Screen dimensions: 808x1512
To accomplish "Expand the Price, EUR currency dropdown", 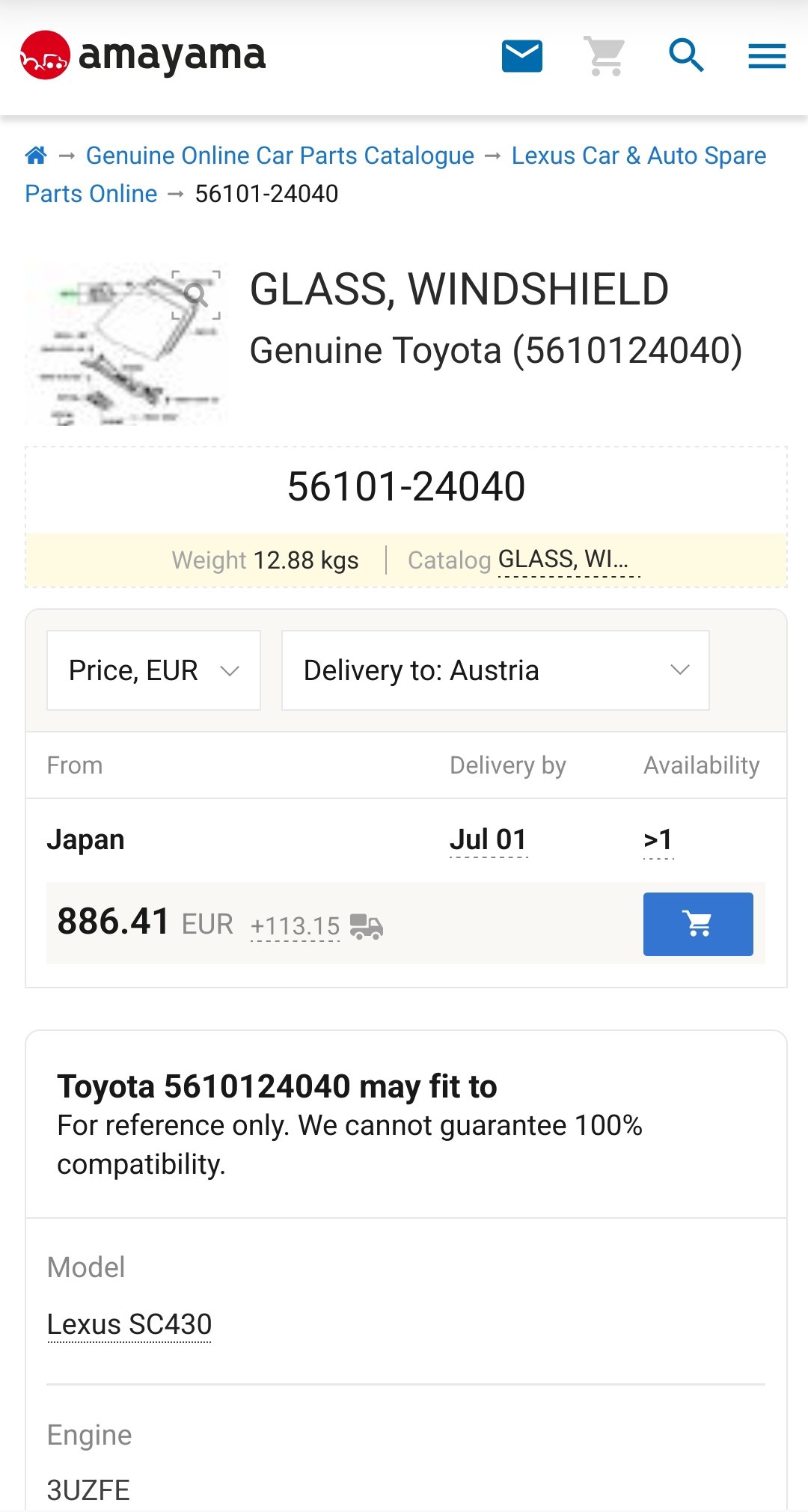I will click(153, 670).
